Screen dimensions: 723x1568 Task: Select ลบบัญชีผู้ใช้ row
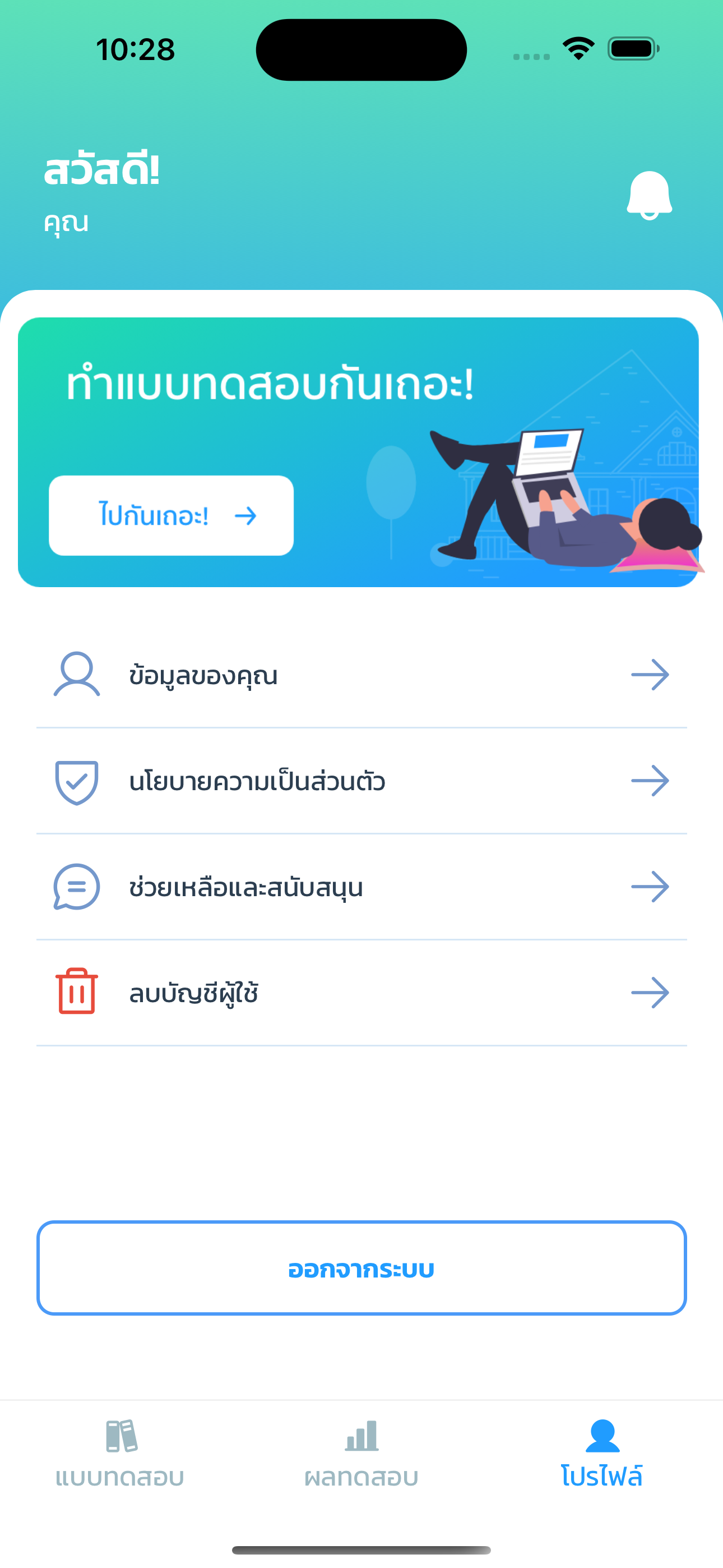click(361, 993)
